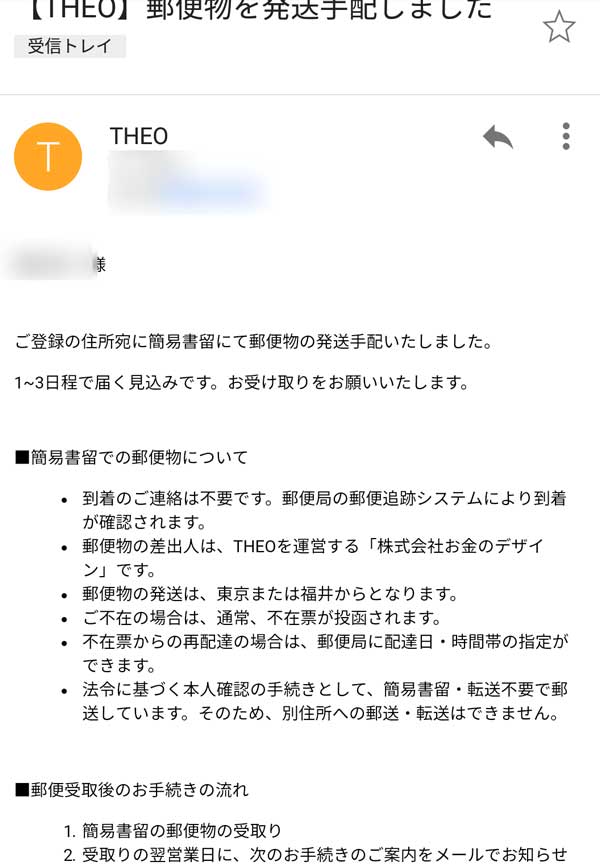Open THEO sender avatar

click(47, 157)
